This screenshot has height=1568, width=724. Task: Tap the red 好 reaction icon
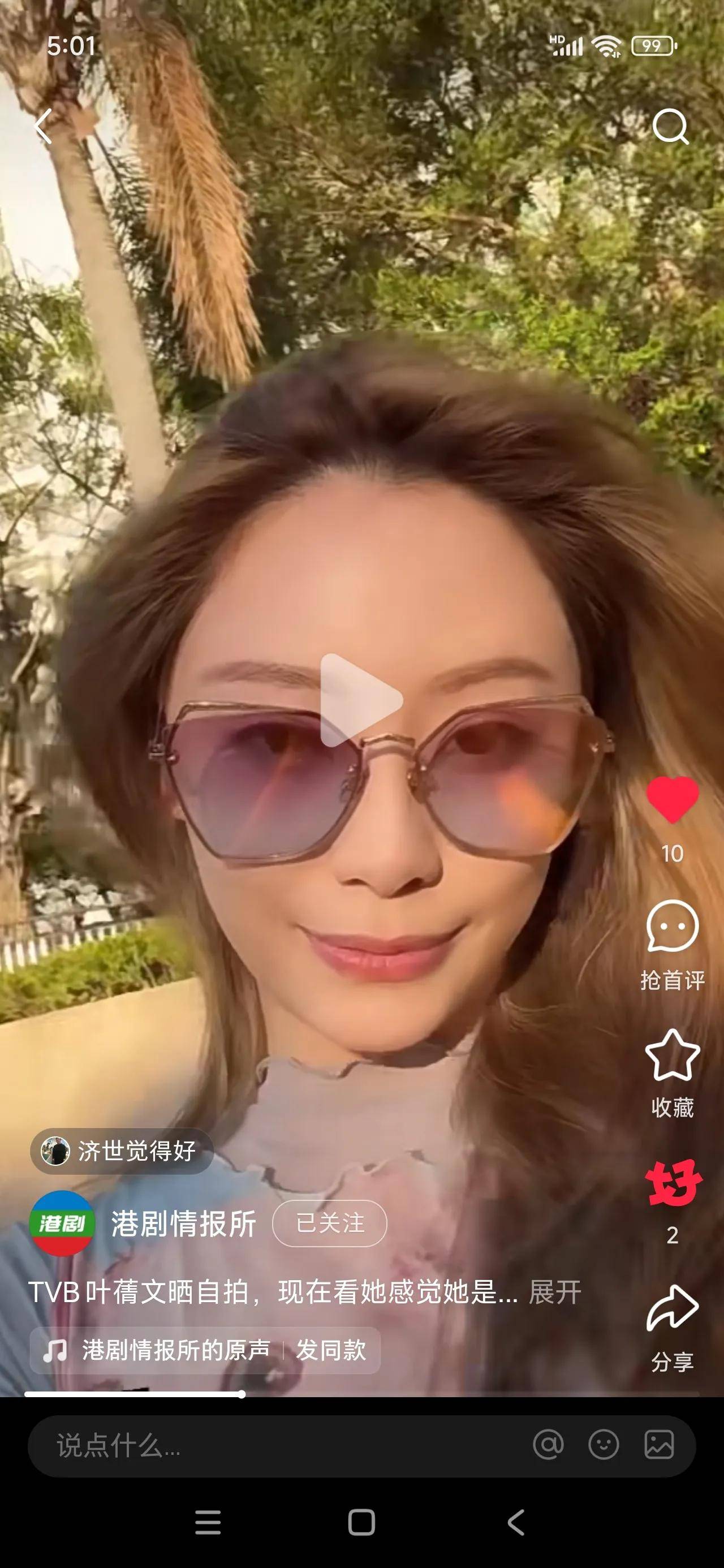(x=673, y=1183)
